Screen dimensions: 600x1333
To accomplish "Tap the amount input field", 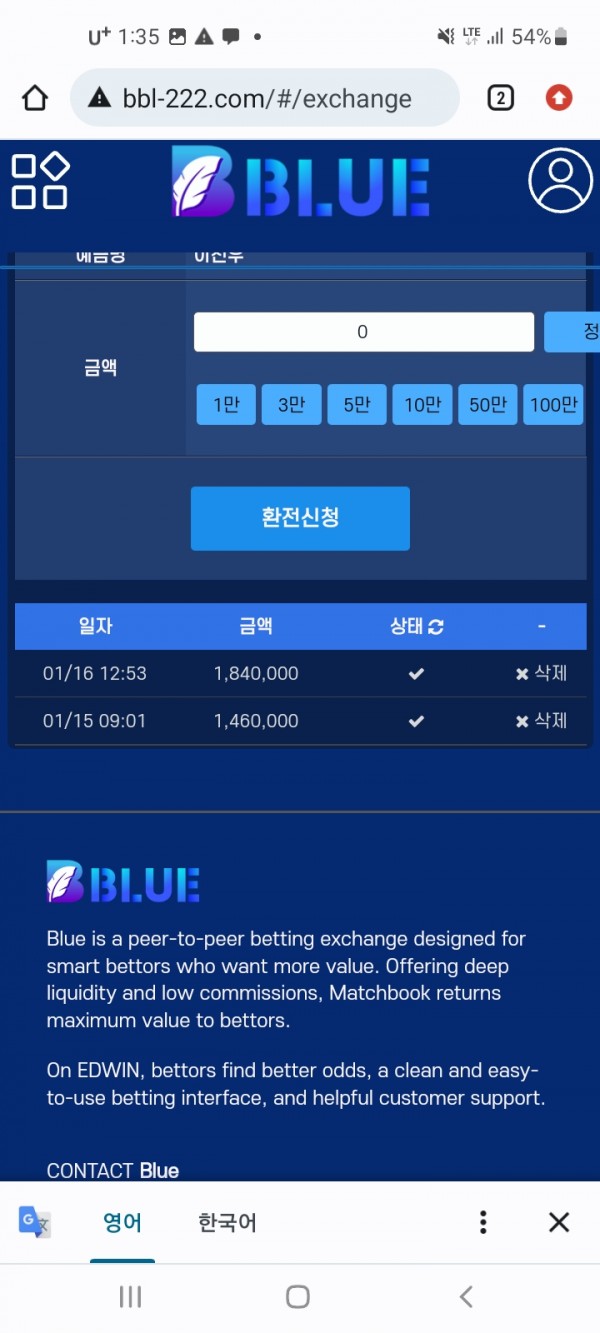I will tap(363, 332).
